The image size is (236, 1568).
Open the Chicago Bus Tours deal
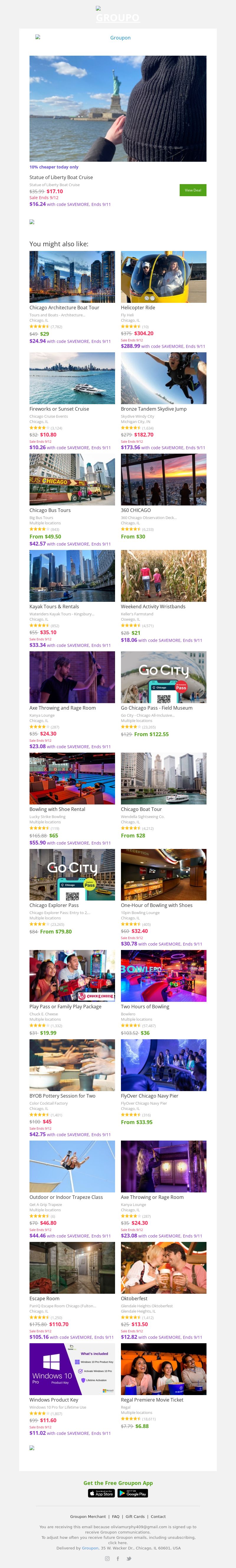(x=50, y=510)
